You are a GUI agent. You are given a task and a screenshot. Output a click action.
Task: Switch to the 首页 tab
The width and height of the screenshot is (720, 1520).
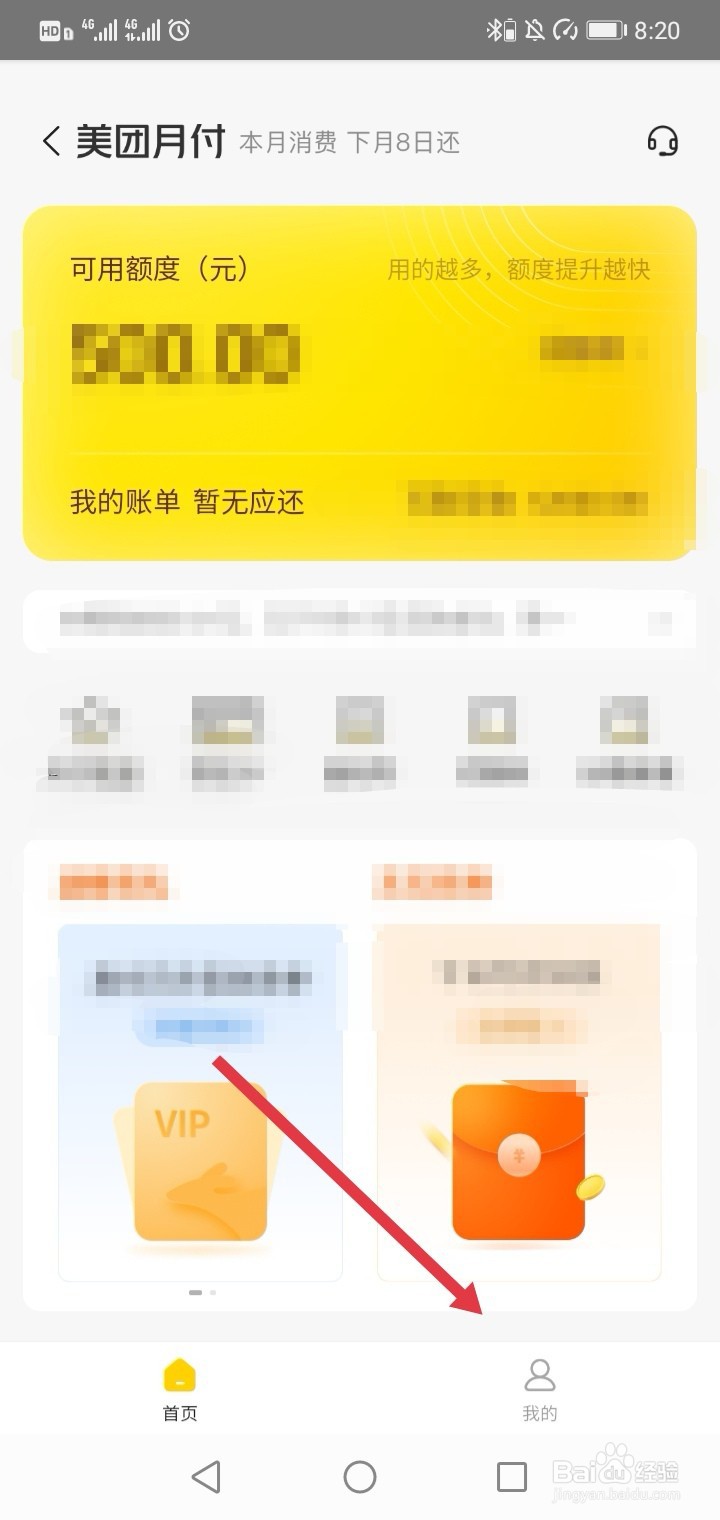tap(178, 1390)
